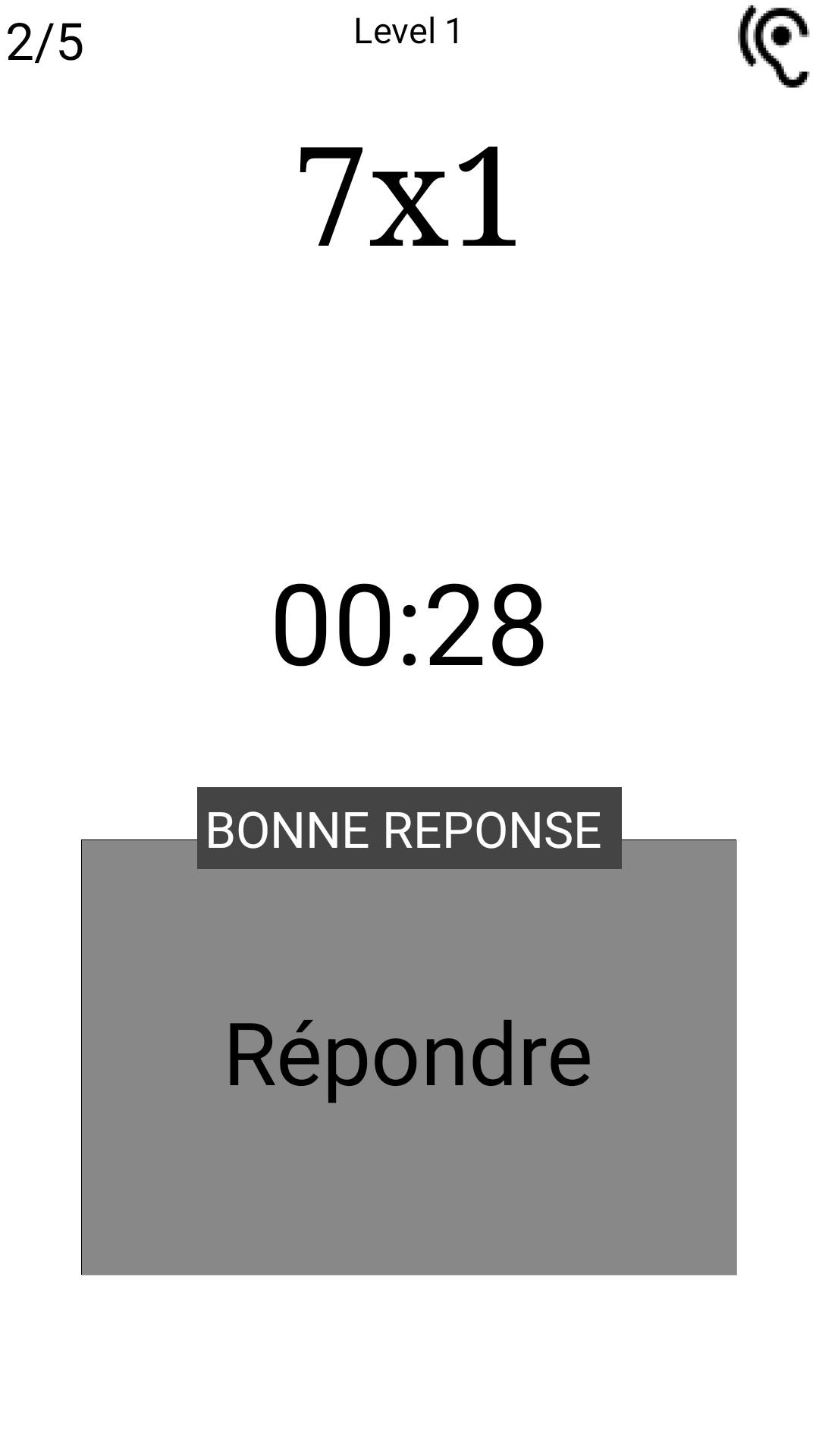Tap the ear listening icon
The image size is (819, 1456).
pyautogui.click(x=773, y=46)
